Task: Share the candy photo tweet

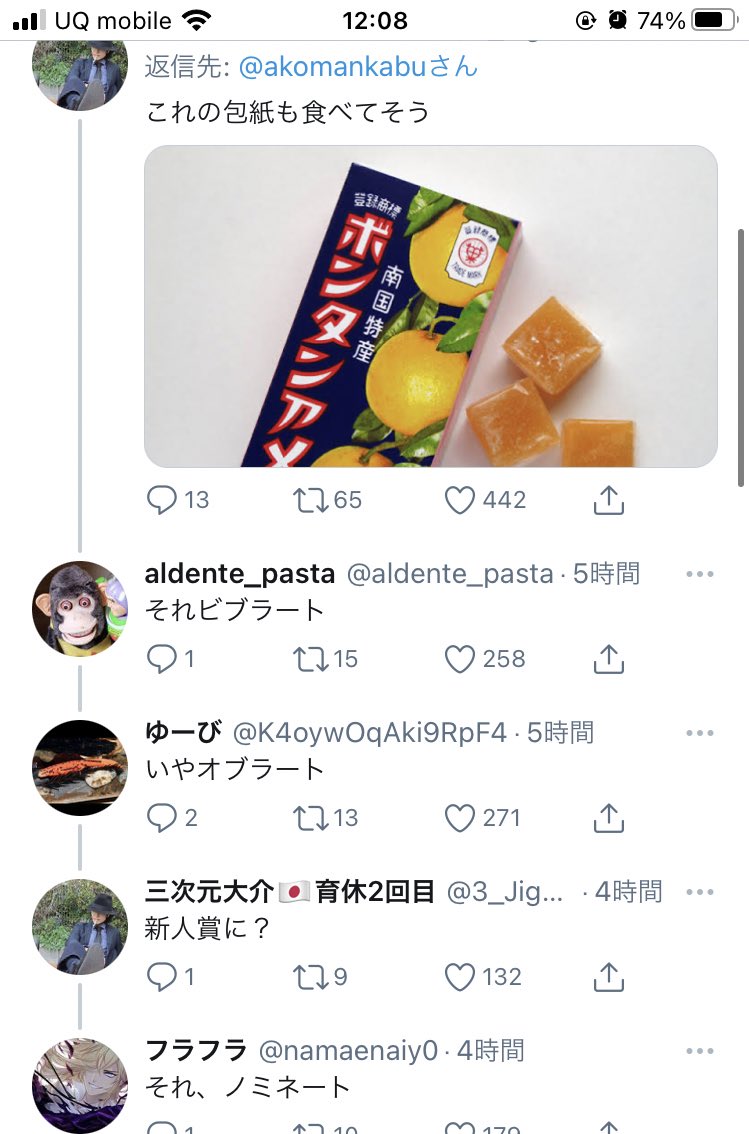Action: point(608,499)
